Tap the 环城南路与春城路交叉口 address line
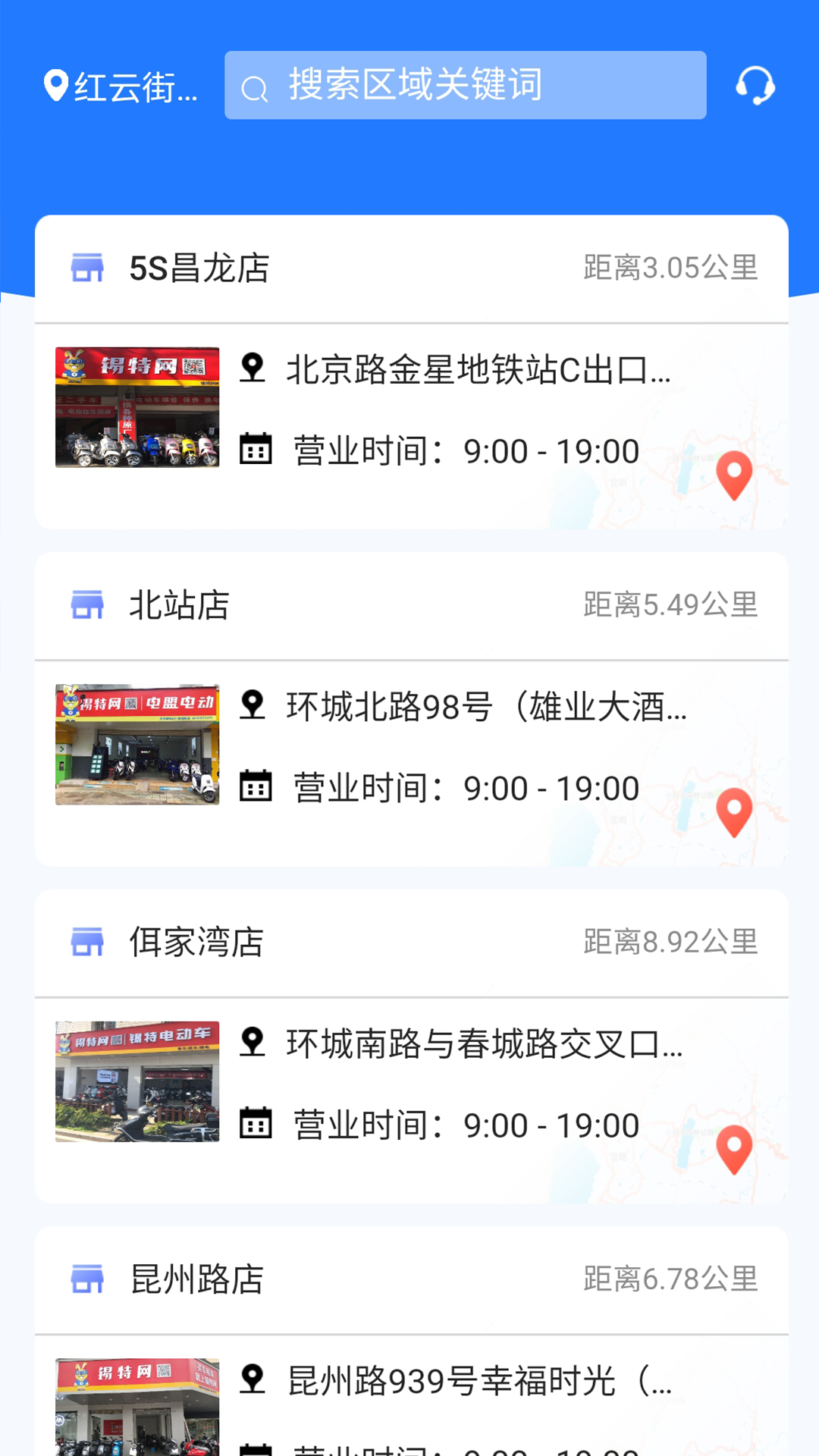 [485, 1046]
